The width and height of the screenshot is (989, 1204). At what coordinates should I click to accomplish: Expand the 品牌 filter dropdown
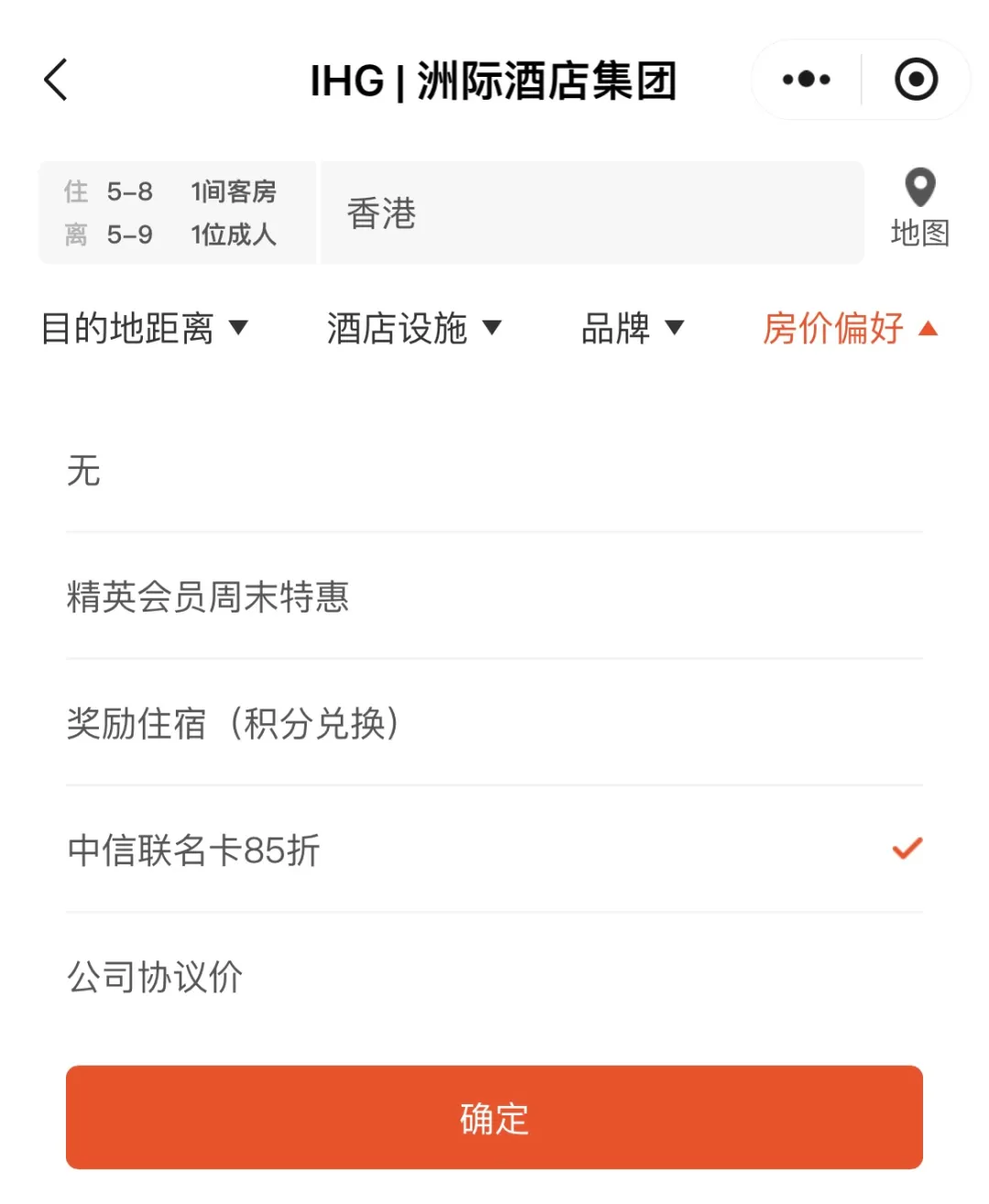[x=632, y=328]
